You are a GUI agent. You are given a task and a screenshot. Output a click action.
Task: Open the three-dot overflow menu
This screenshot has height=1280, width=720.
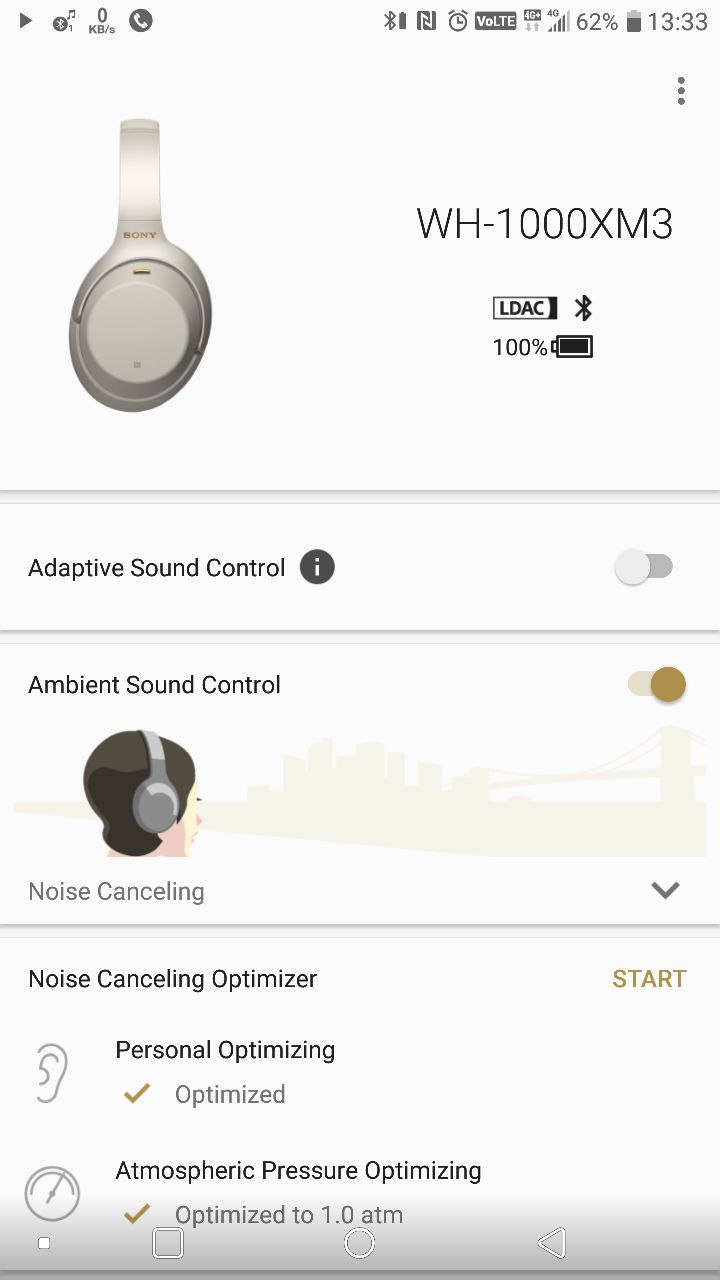pyautogui.click(x=681, y=91)
